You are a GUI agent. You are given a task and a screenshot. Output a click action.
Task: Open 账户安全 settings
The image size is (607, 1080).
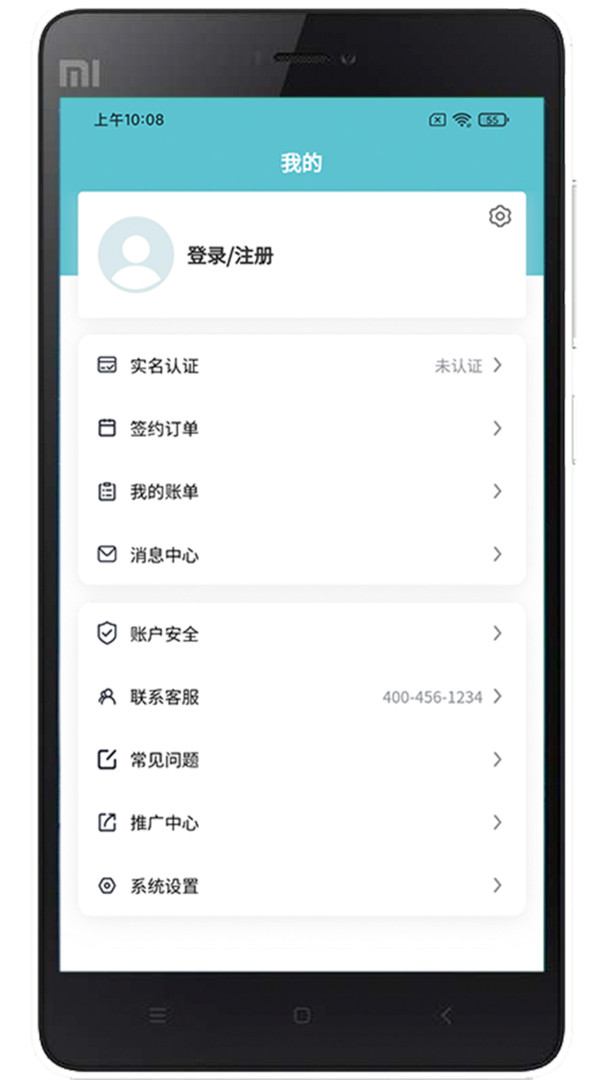point(300,634)
